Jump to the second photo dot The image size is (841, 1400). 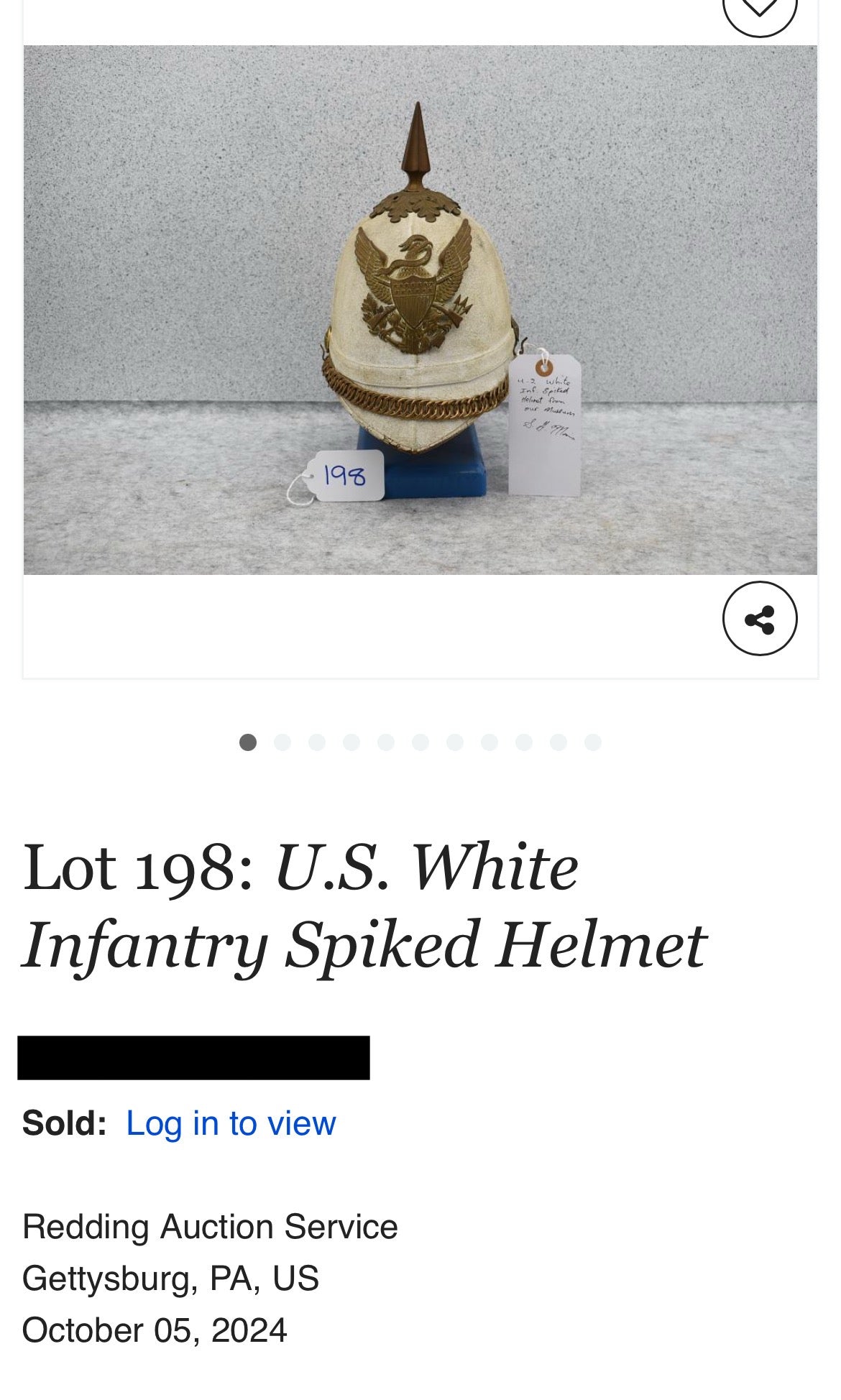coord(282,742)
